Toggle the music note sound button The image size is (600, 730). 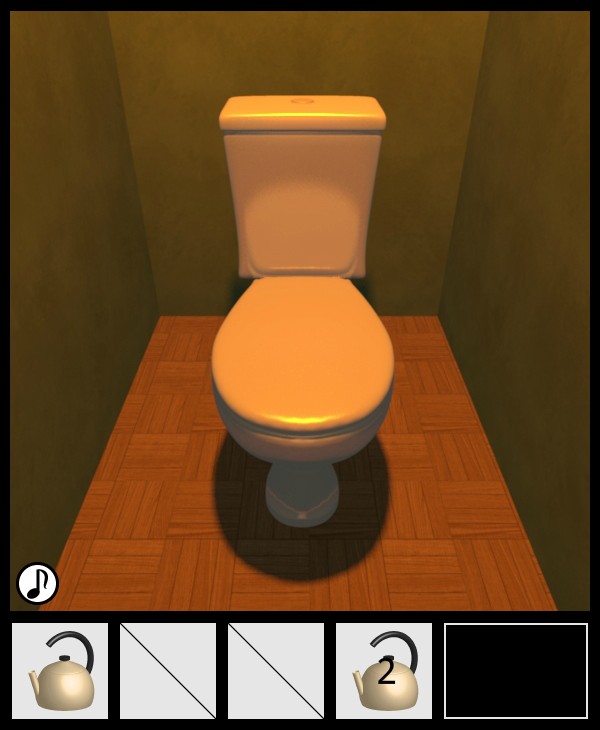(37, 583)
